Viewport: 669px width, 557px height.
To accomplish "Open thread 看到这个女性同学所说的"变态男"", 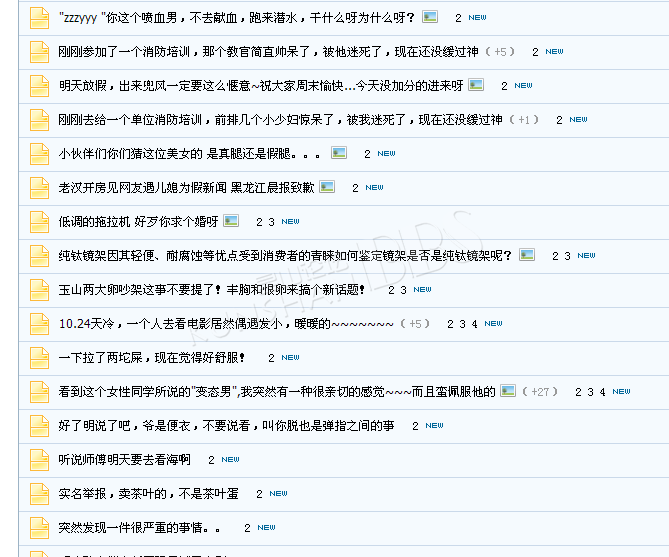I will click(x=277, y=391).
